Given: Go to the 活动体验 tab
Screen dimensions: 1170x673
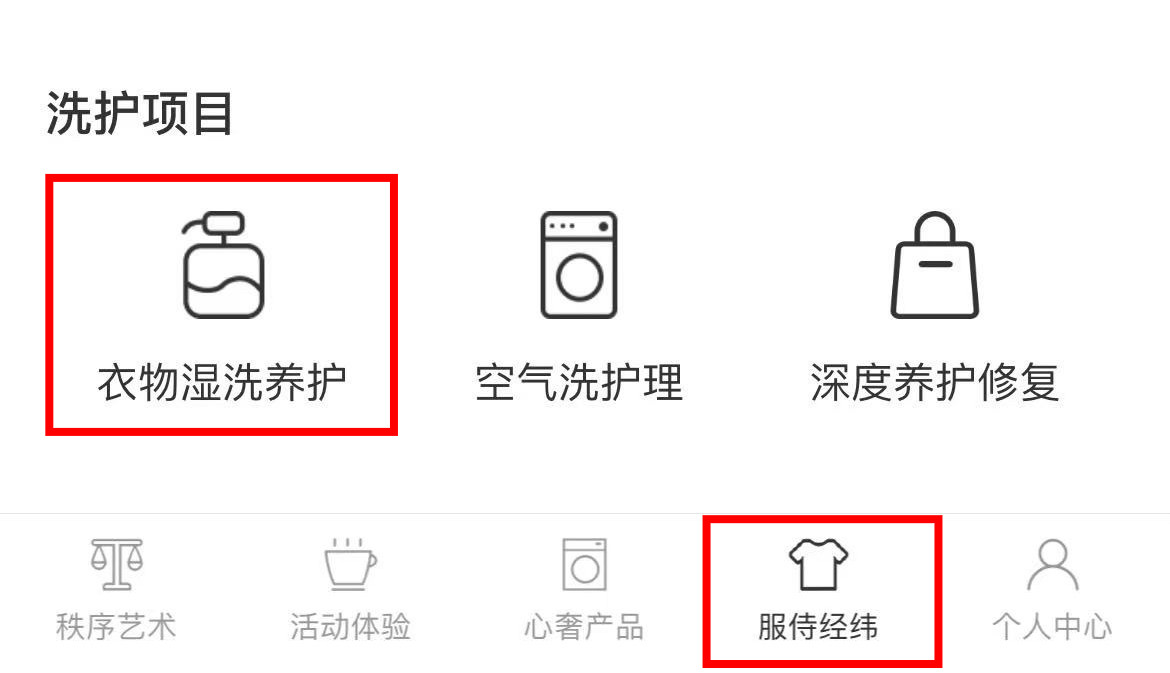Looking at the screenshot, I should coord(350,590).
